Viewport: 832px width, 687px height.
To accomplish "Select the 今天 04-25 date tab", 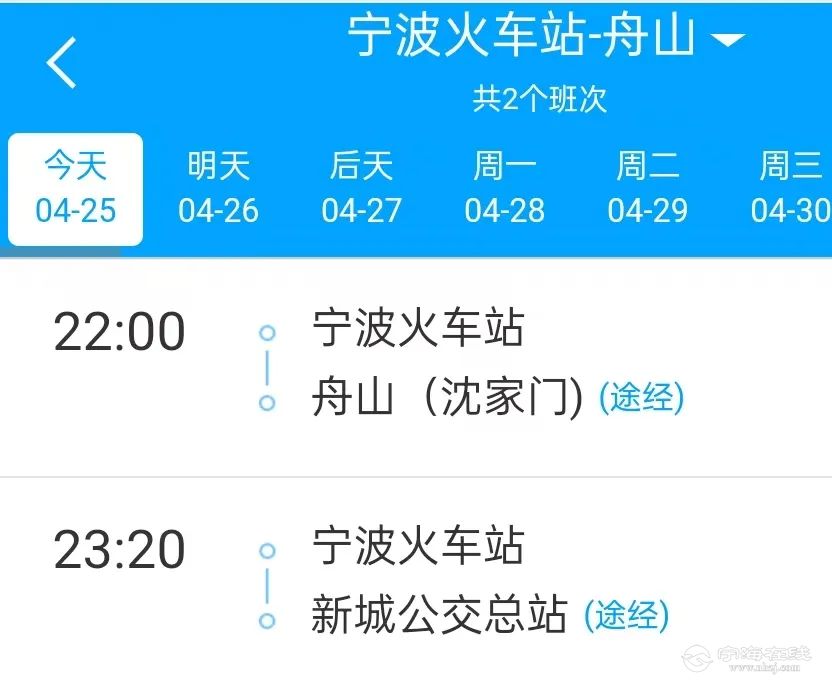I will (76, 189).
